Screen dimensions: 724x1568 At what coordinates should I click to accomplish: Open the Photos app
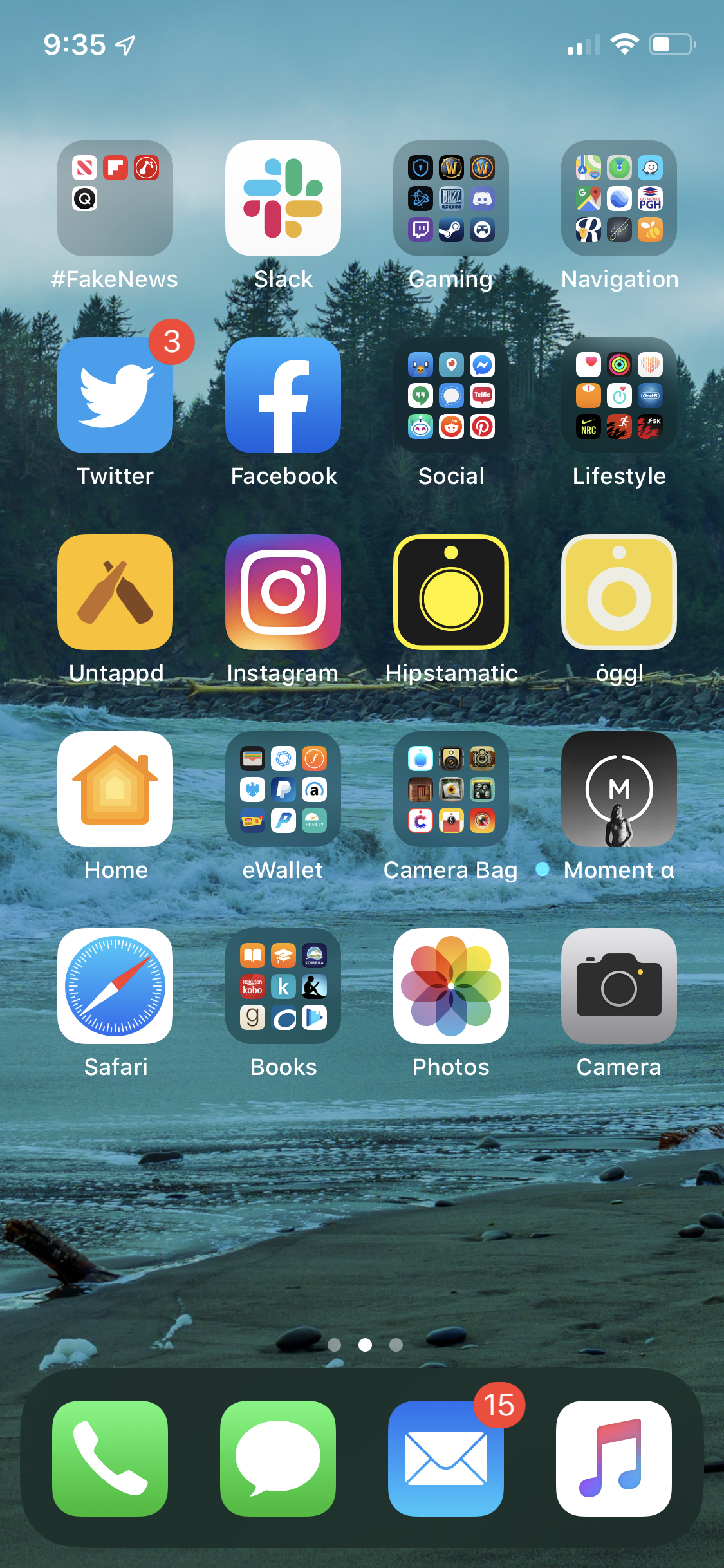451,986
